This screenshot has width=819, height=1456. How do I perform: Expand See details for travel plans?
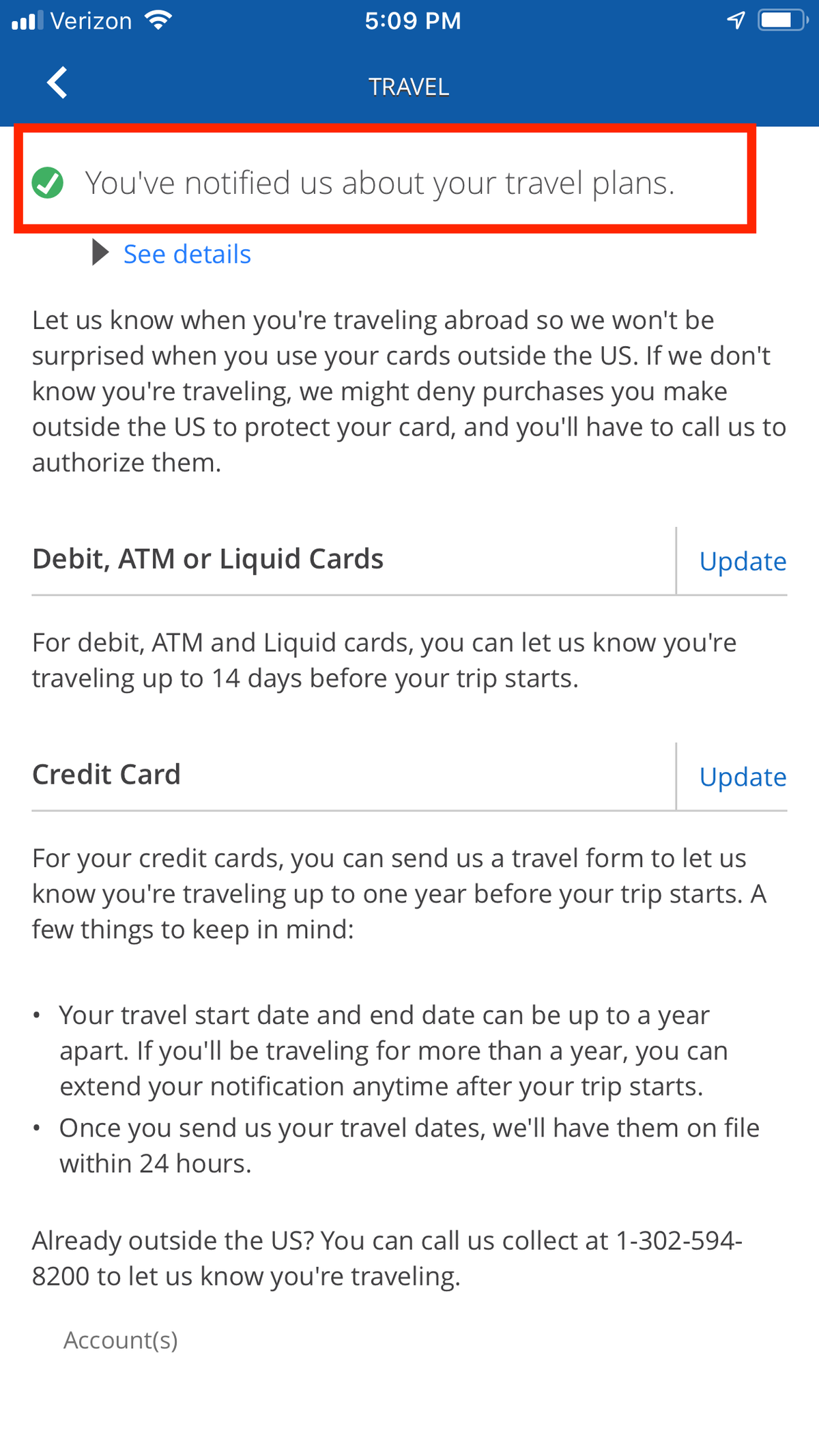point(186,254)
